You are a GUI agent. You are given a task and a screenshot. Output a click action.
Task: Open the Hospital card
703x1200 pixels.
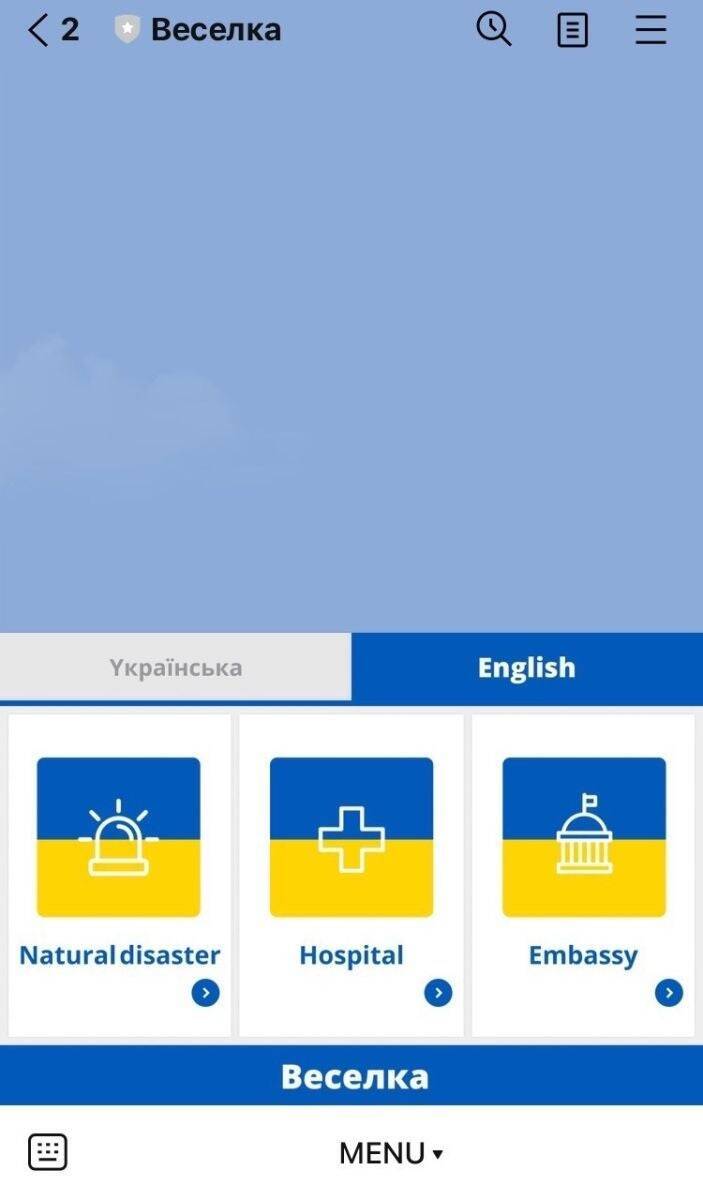tap(351, 875)
